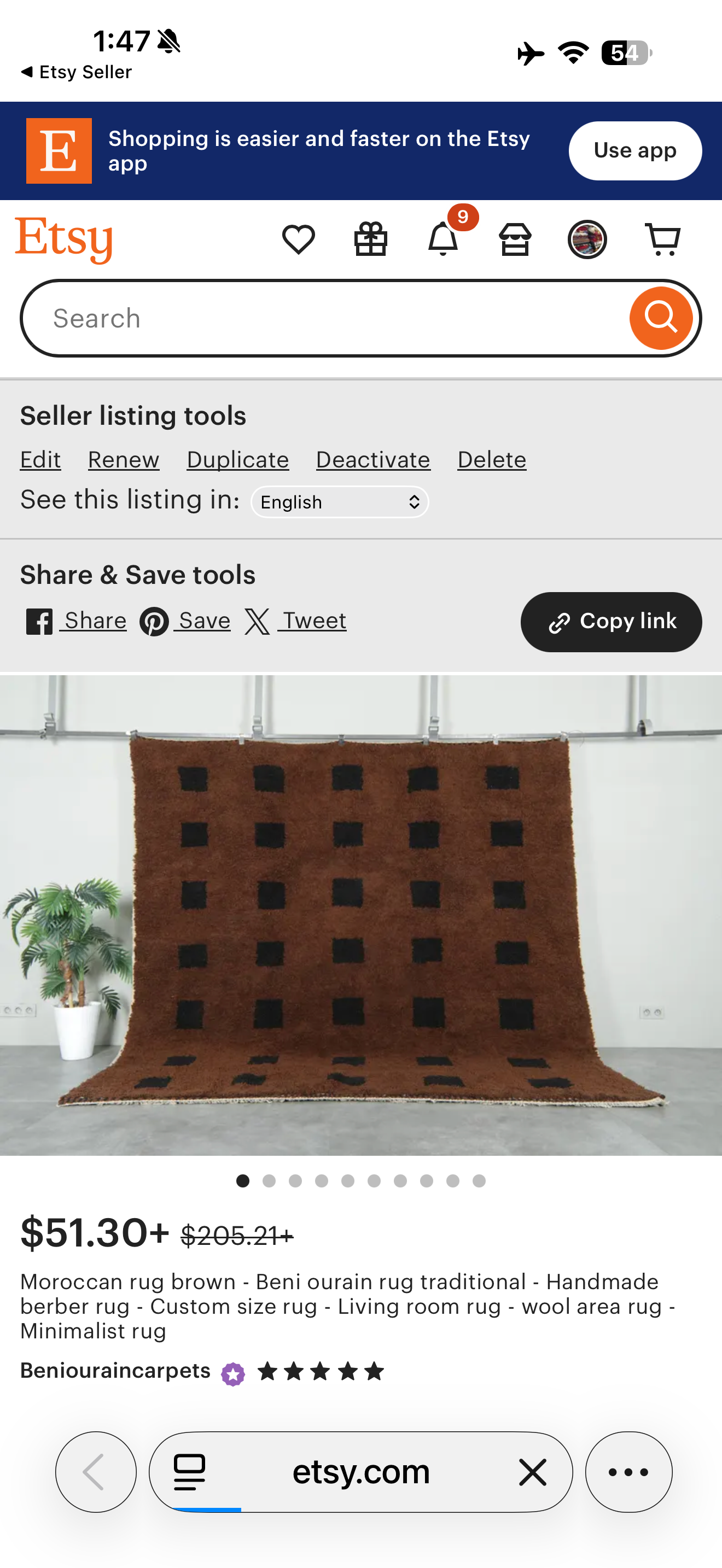
Task: Open the English language dropdown
Action: click(340, 502)
